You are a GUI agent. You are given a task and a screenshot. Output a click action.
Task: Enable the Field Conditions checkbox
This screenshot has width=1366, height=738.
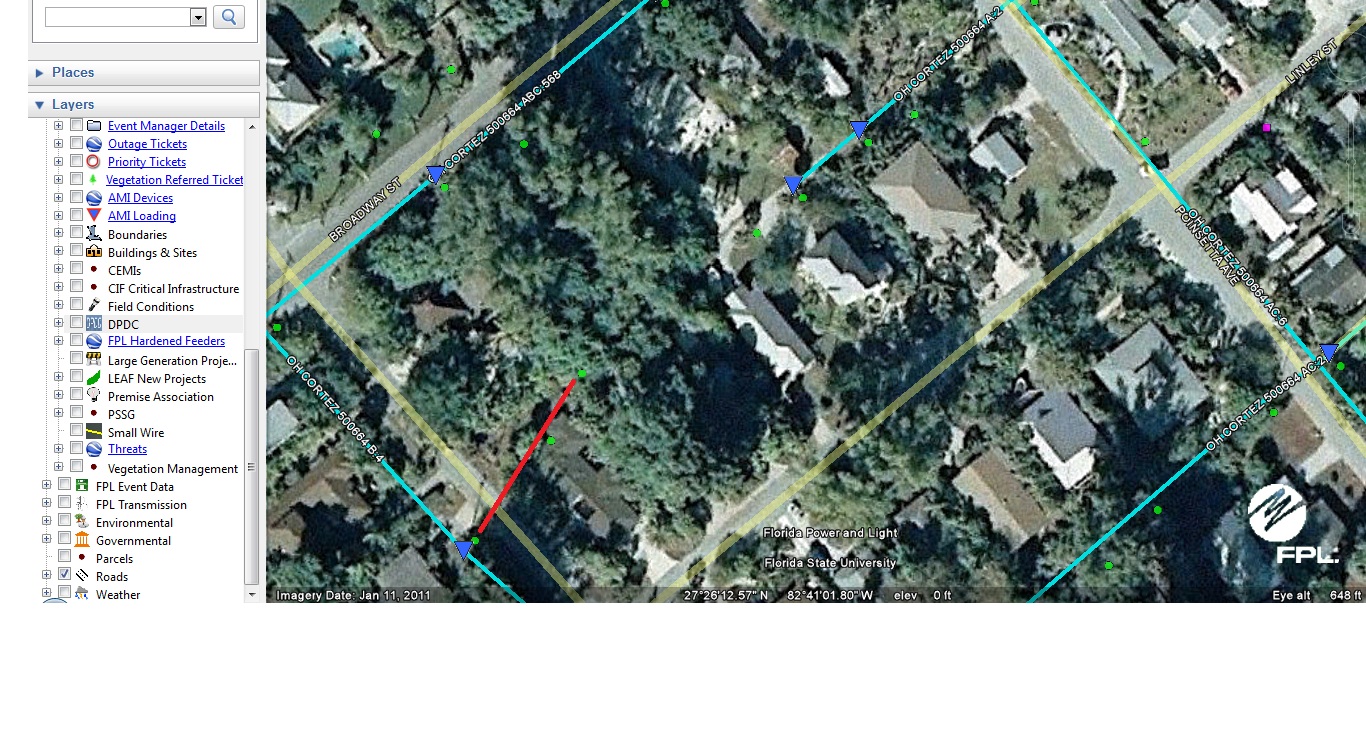76,306
